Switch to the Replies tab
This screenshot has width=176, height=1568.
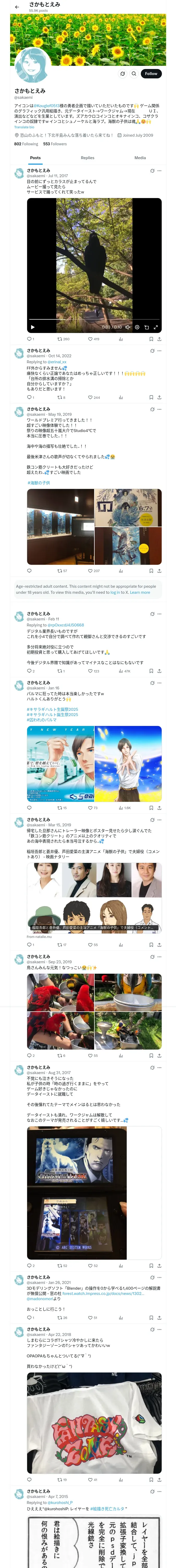click(87, 158)
